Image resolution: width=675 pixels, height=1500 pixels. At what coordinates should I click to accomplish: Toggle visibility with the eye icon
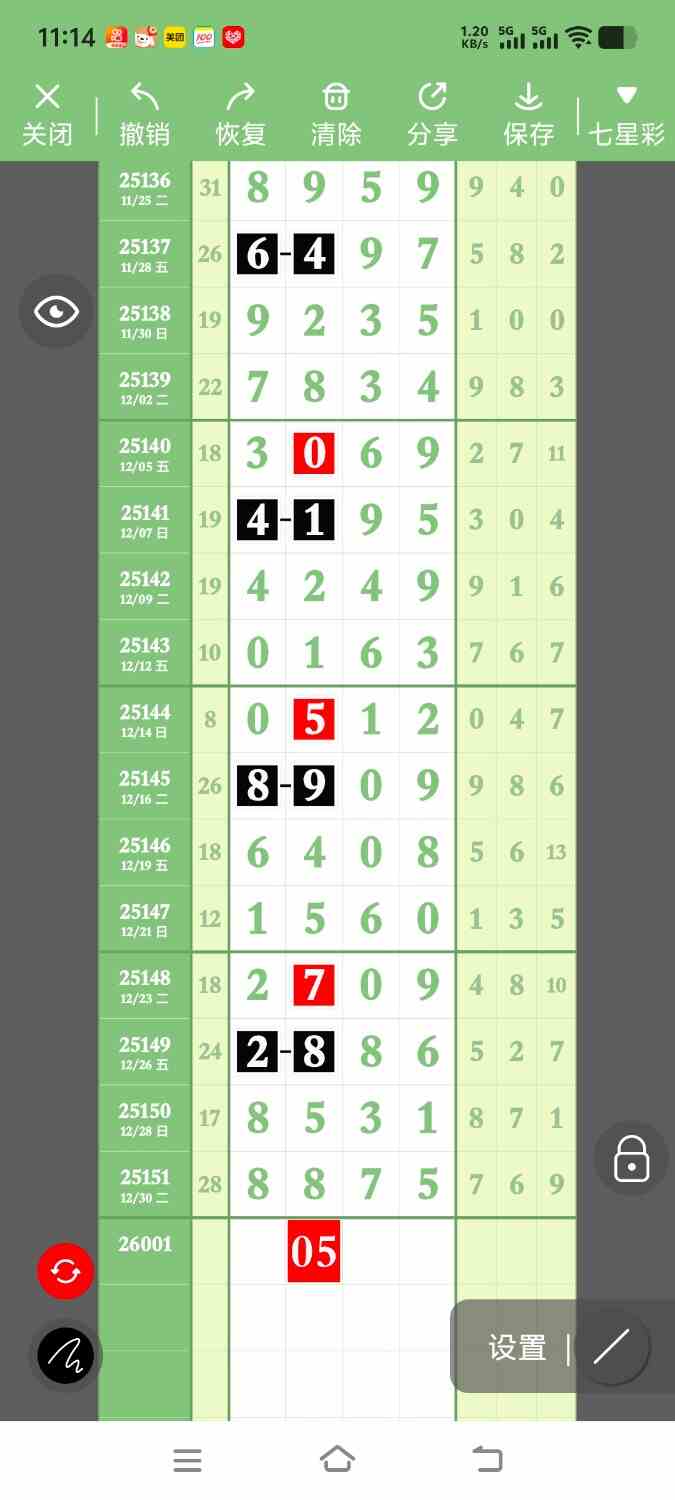click(x=57, y=312)
